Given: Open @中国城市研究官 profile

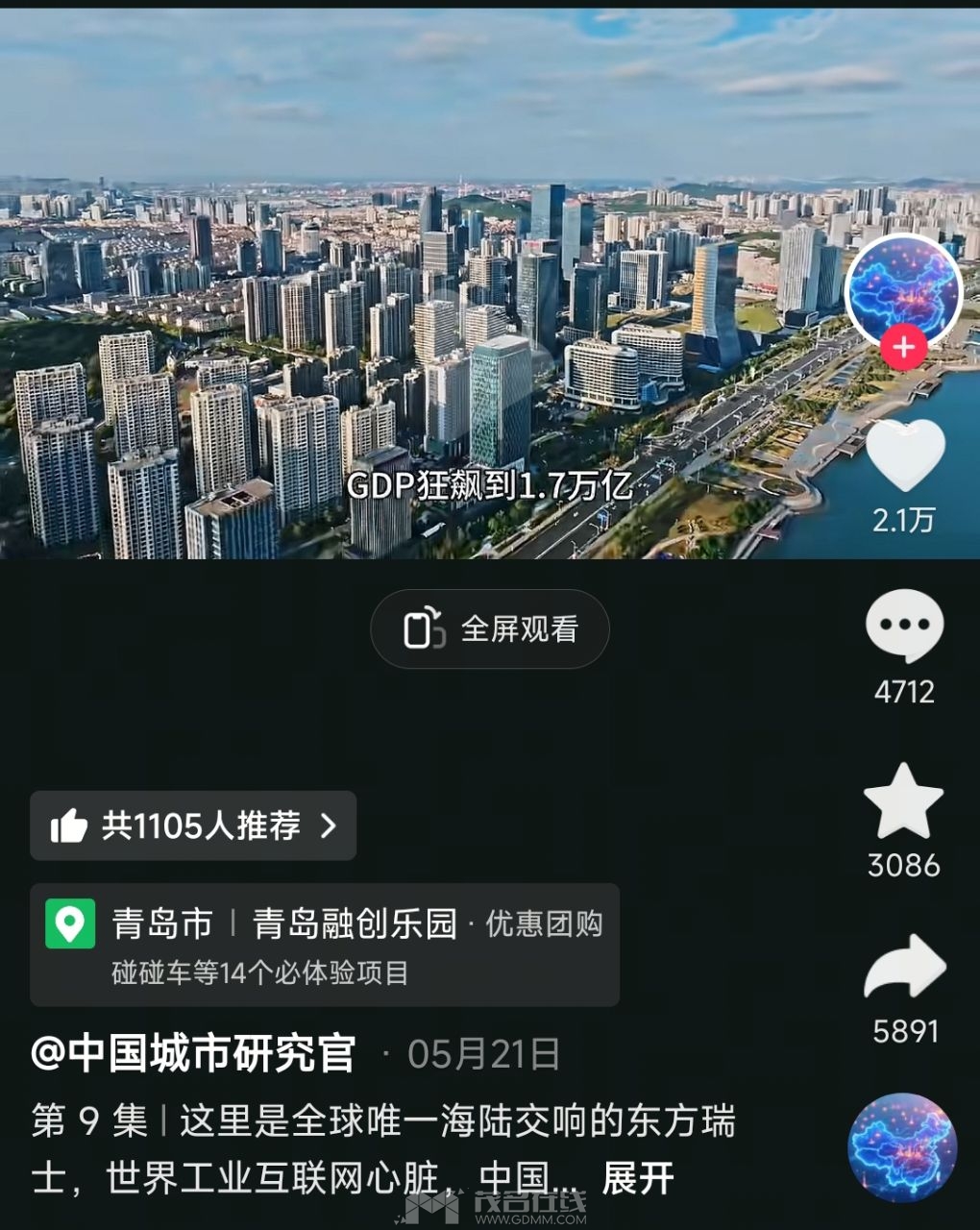Looking at the screenshot, I should pyautogui.click(x=193, y=1054).
